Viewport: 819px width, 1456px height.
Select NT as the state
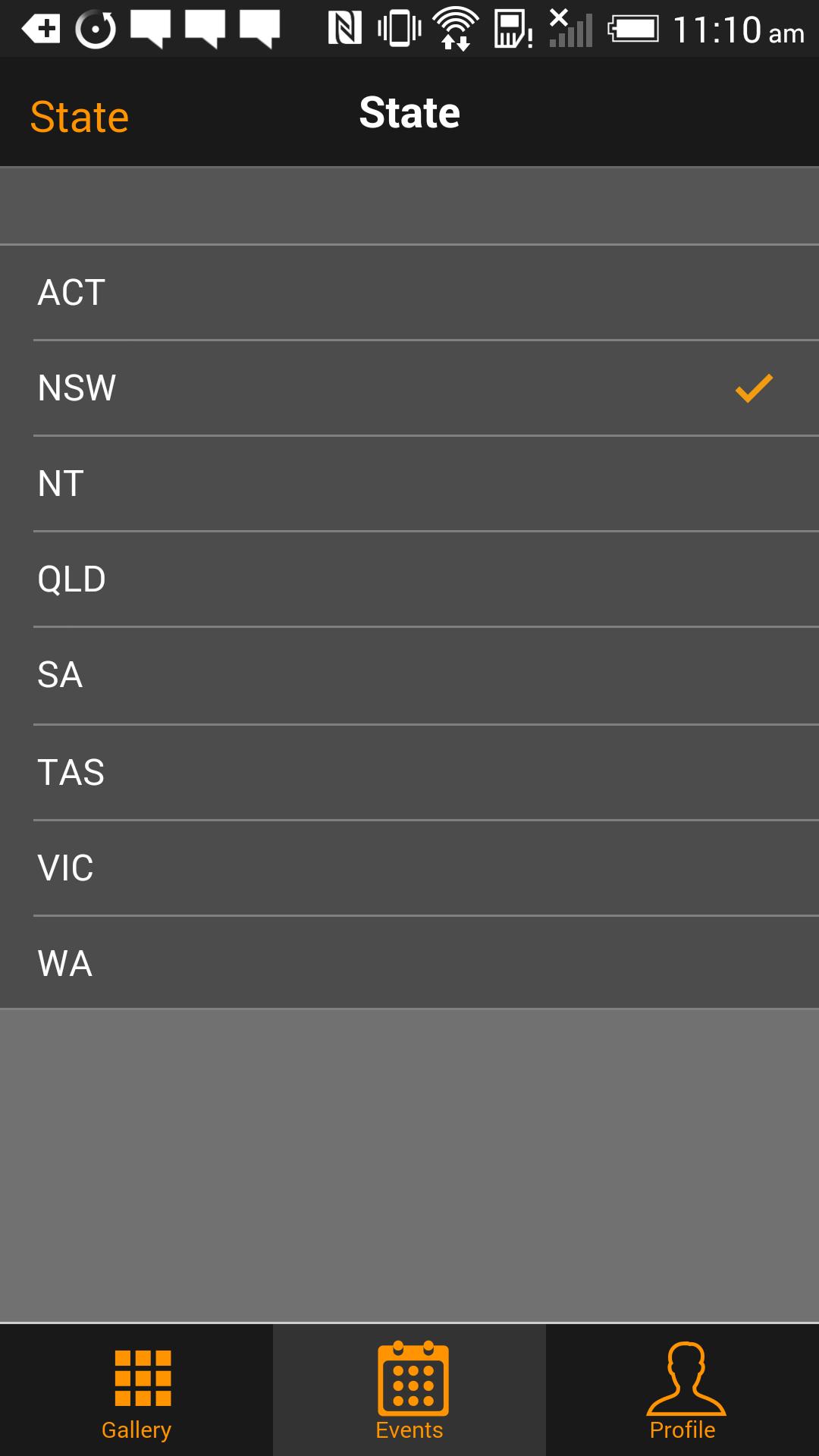pyautogui.click(x=409, y=484)
